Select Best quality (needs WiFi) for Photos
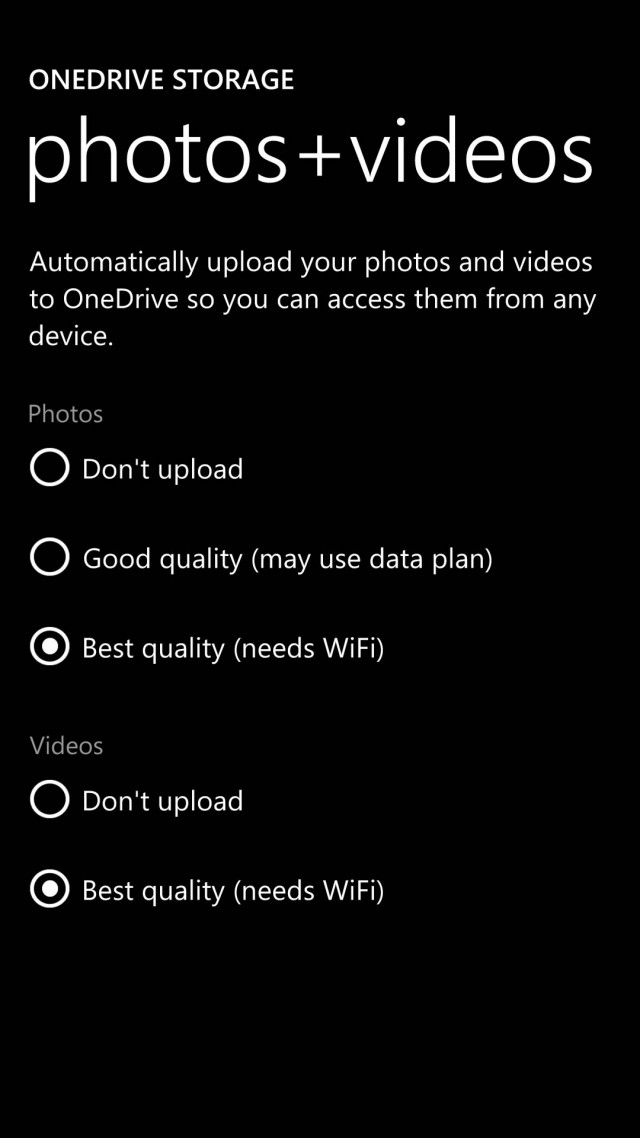The height and width of the screenshot is (1138, 640). click(x=49, y=648)
